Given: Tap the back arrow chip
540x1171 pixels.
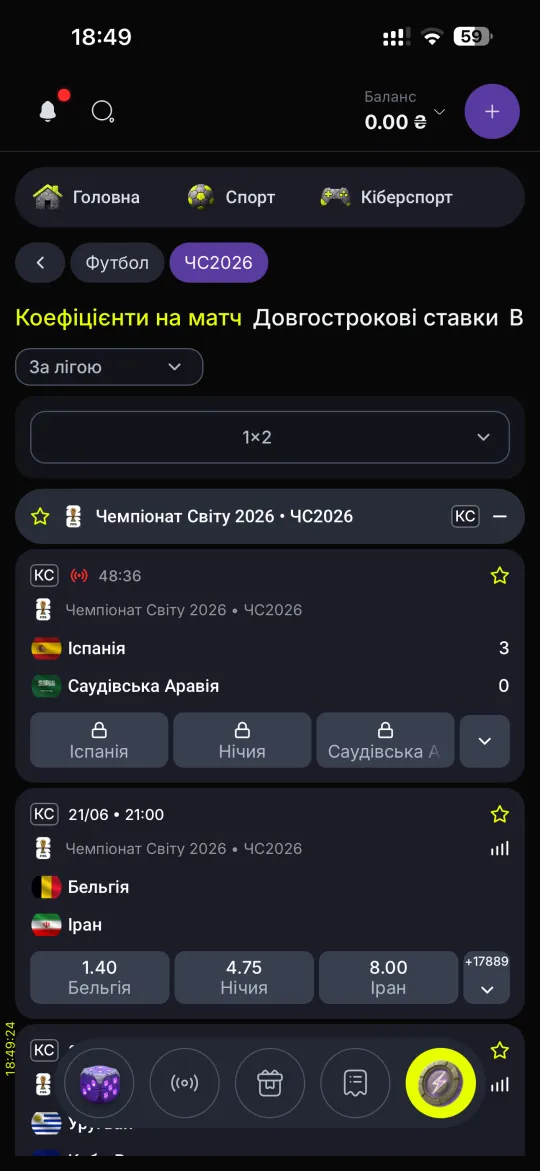Looking at the screenshot, I should pos(40,263).
